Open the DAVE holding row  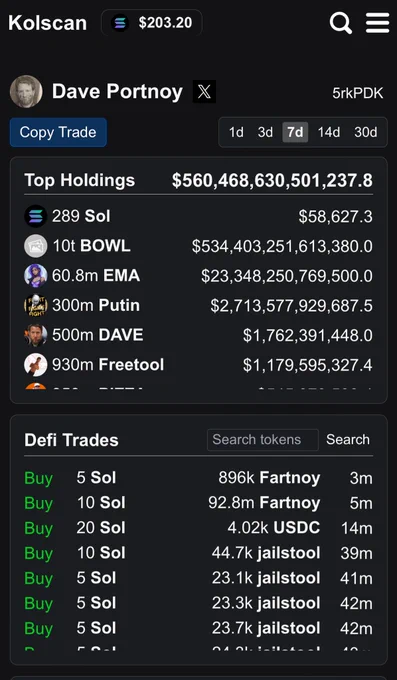tap(198, 335)
